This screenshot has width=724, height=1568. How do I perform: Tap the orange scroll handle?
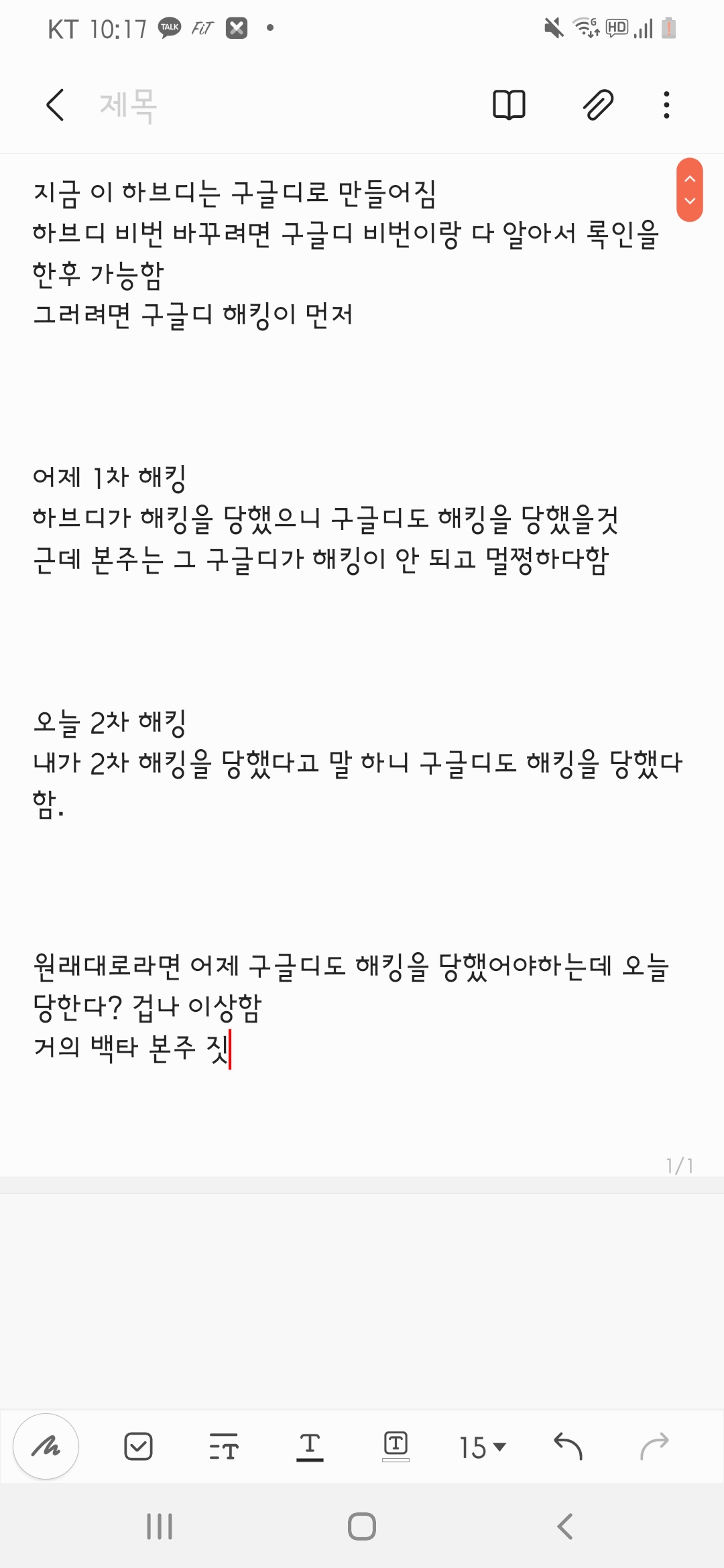690,190
